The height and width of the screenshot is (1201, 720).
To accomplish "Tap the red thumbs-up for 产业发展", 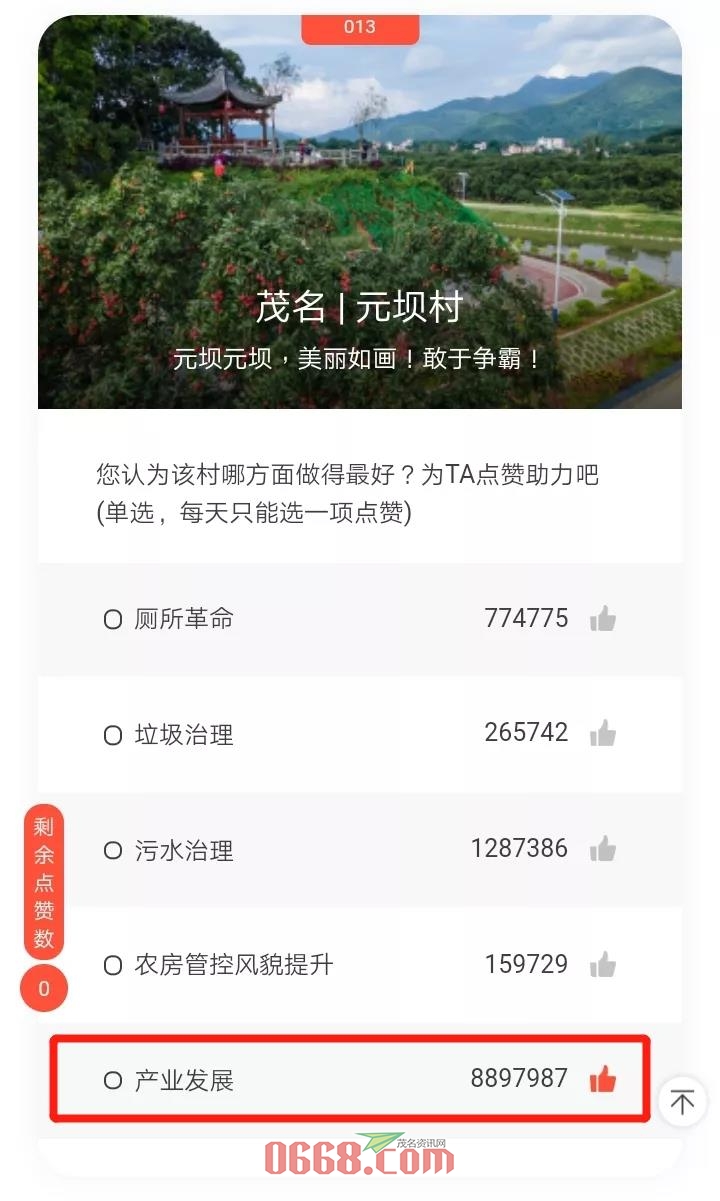I will click(603, 1080).
